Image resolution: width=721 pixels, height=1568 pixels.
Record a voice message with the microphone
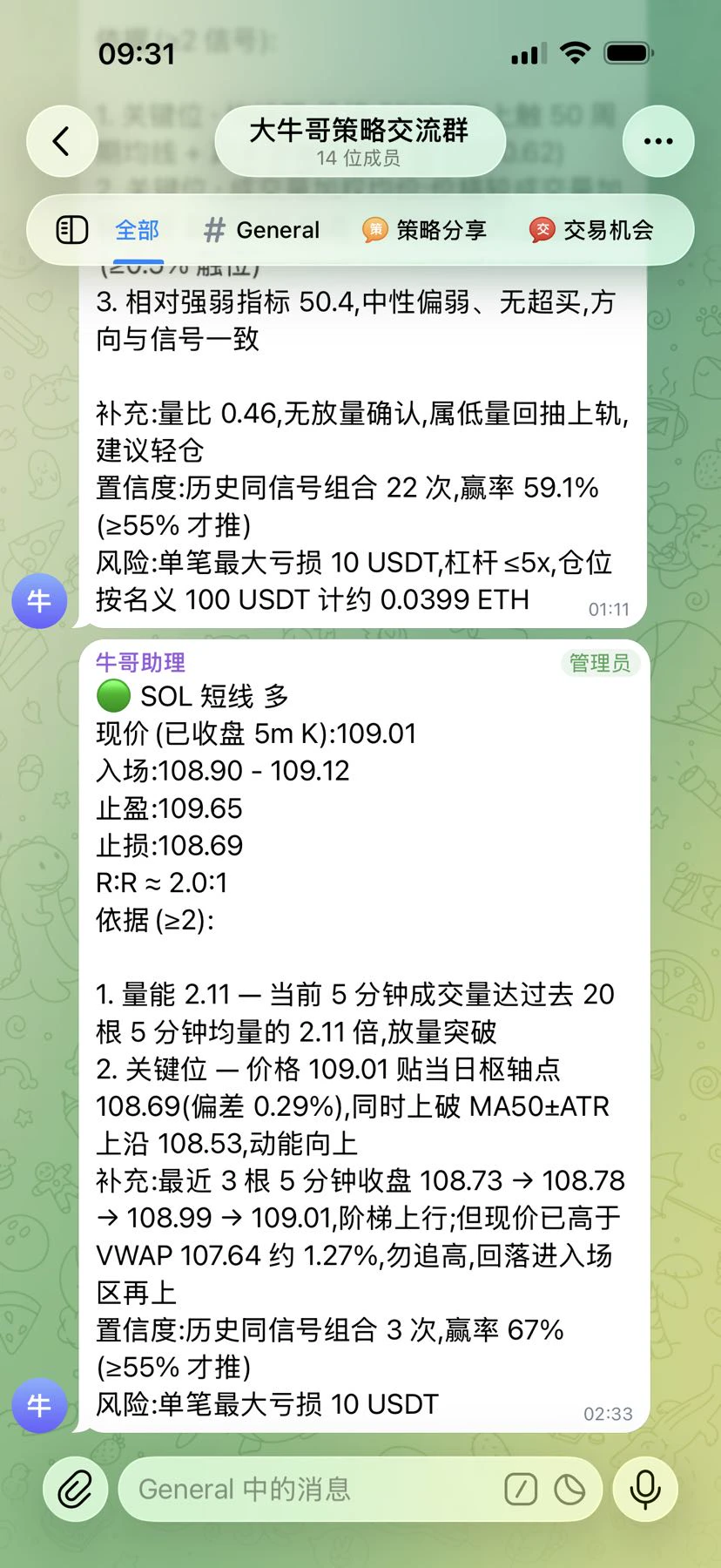point(645,1490)
